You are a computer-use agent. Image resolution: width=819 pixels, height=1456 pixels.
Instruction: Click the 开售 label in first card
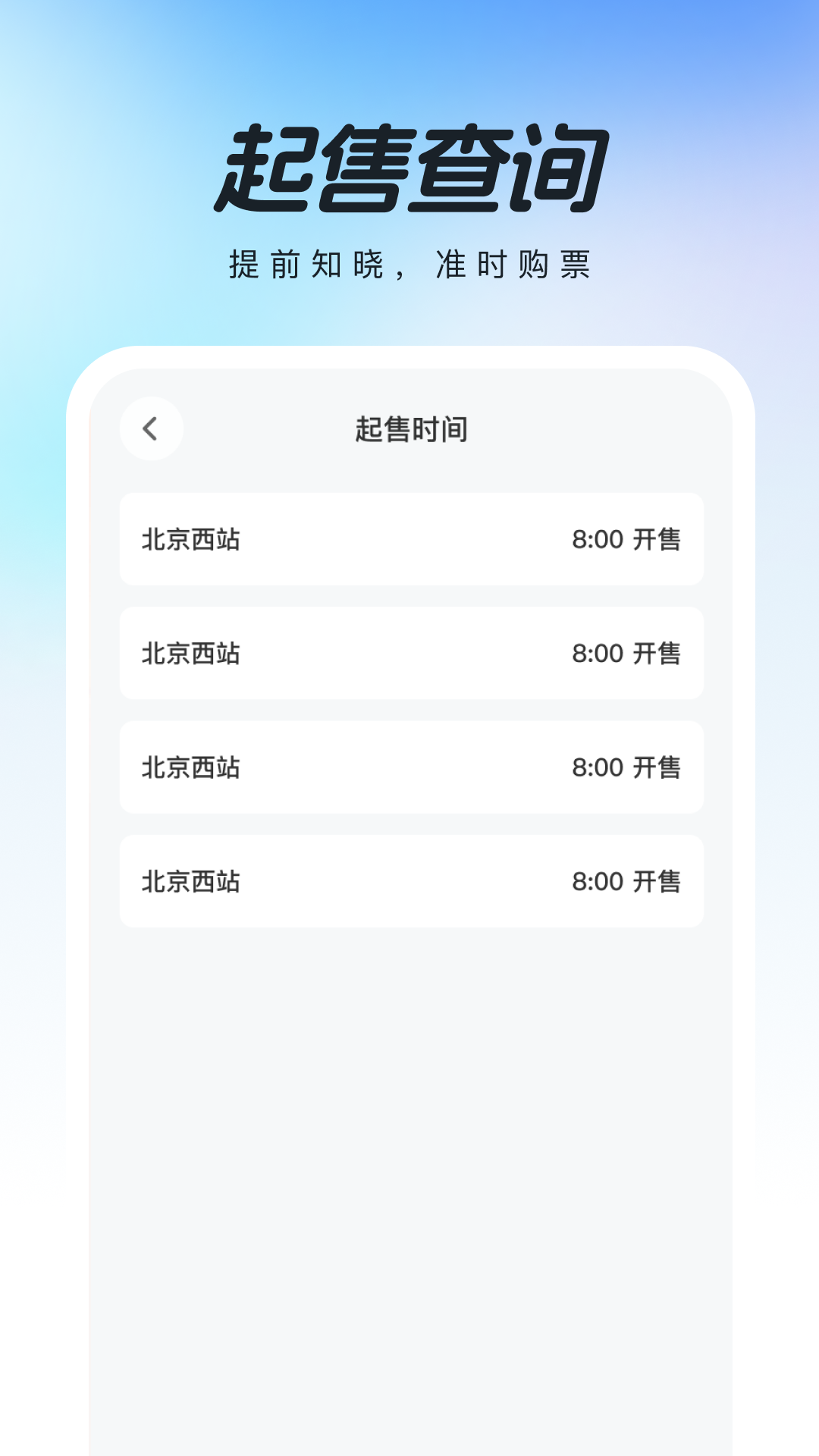[657, 540]
